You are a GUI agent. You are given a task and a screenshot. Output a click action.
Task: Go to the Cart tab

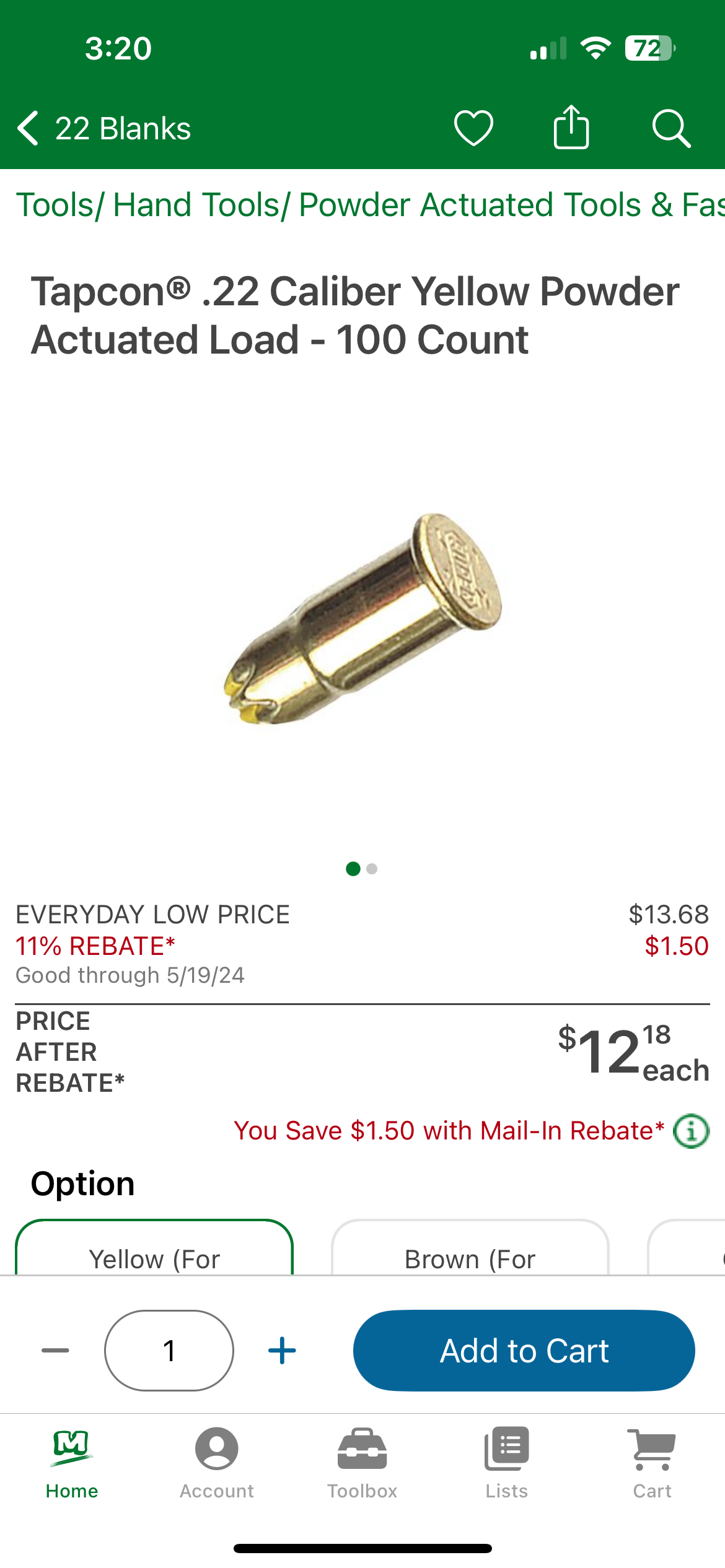(652, 1464)
